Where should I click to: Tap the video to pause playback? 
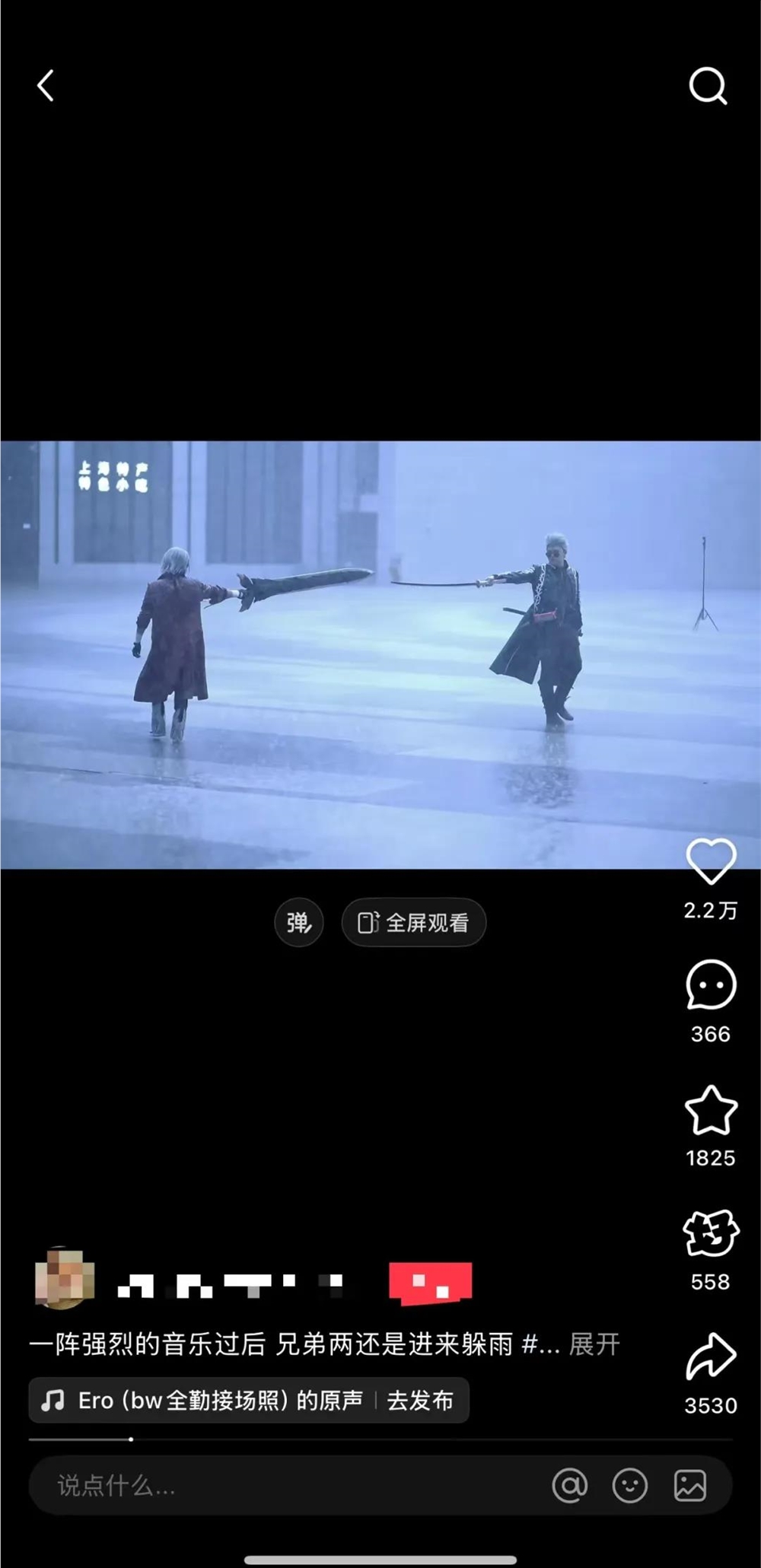(380, 654)
